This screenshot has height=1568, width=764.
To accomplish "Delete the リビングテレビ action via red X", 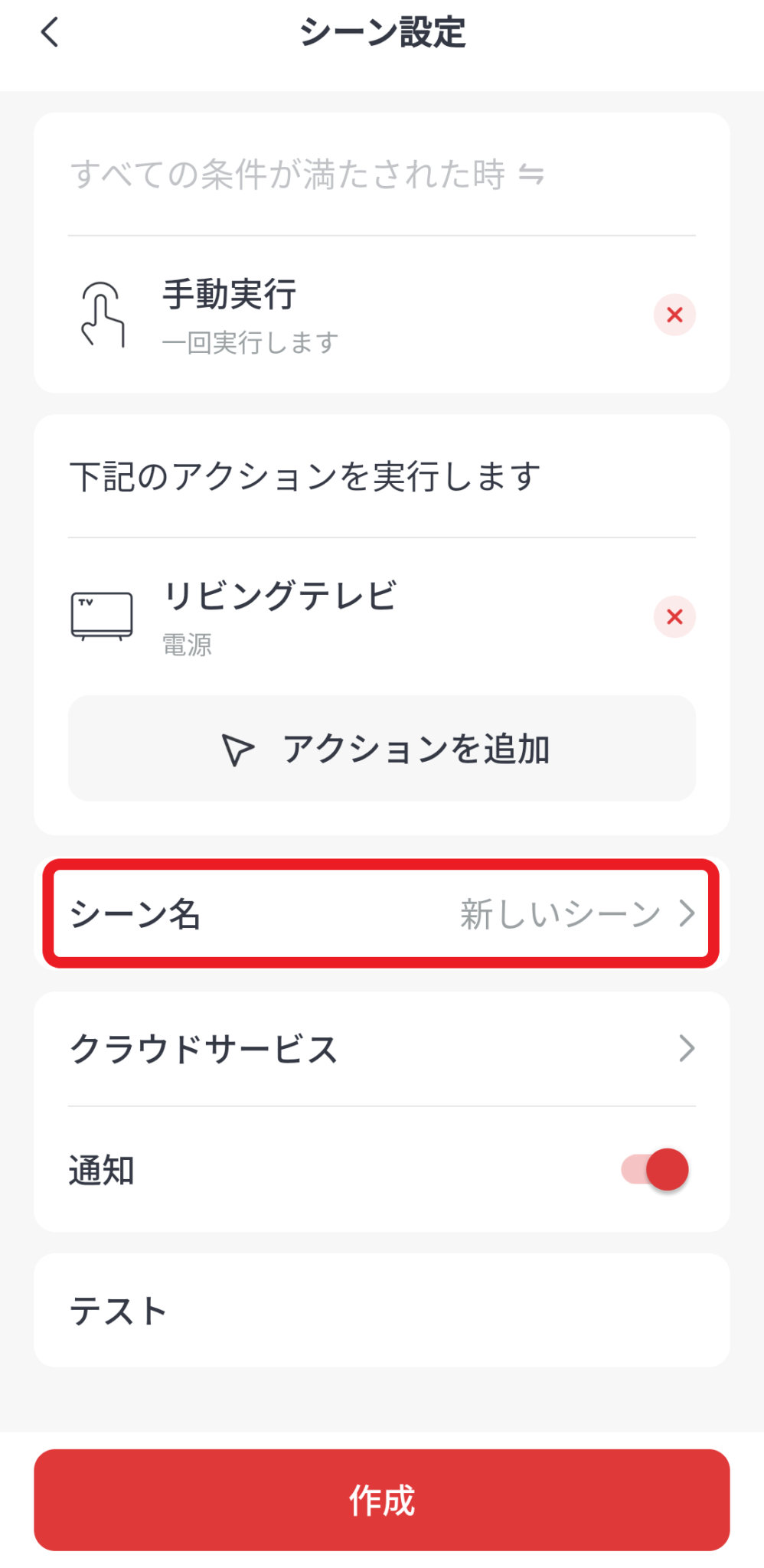I will [x=674, y=616].
